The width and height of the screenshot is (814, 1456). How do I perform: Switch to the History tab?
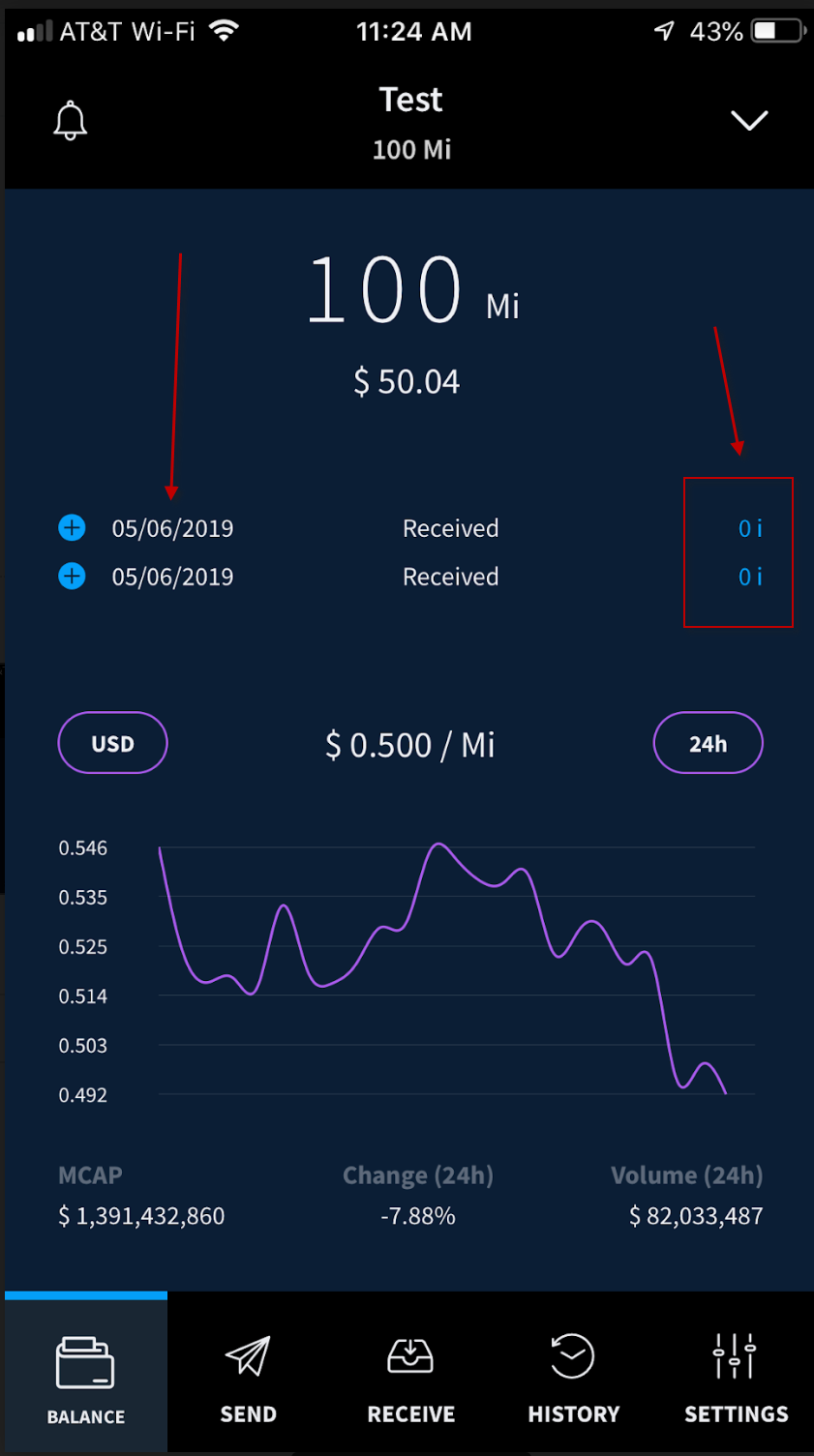(573, 1374)
